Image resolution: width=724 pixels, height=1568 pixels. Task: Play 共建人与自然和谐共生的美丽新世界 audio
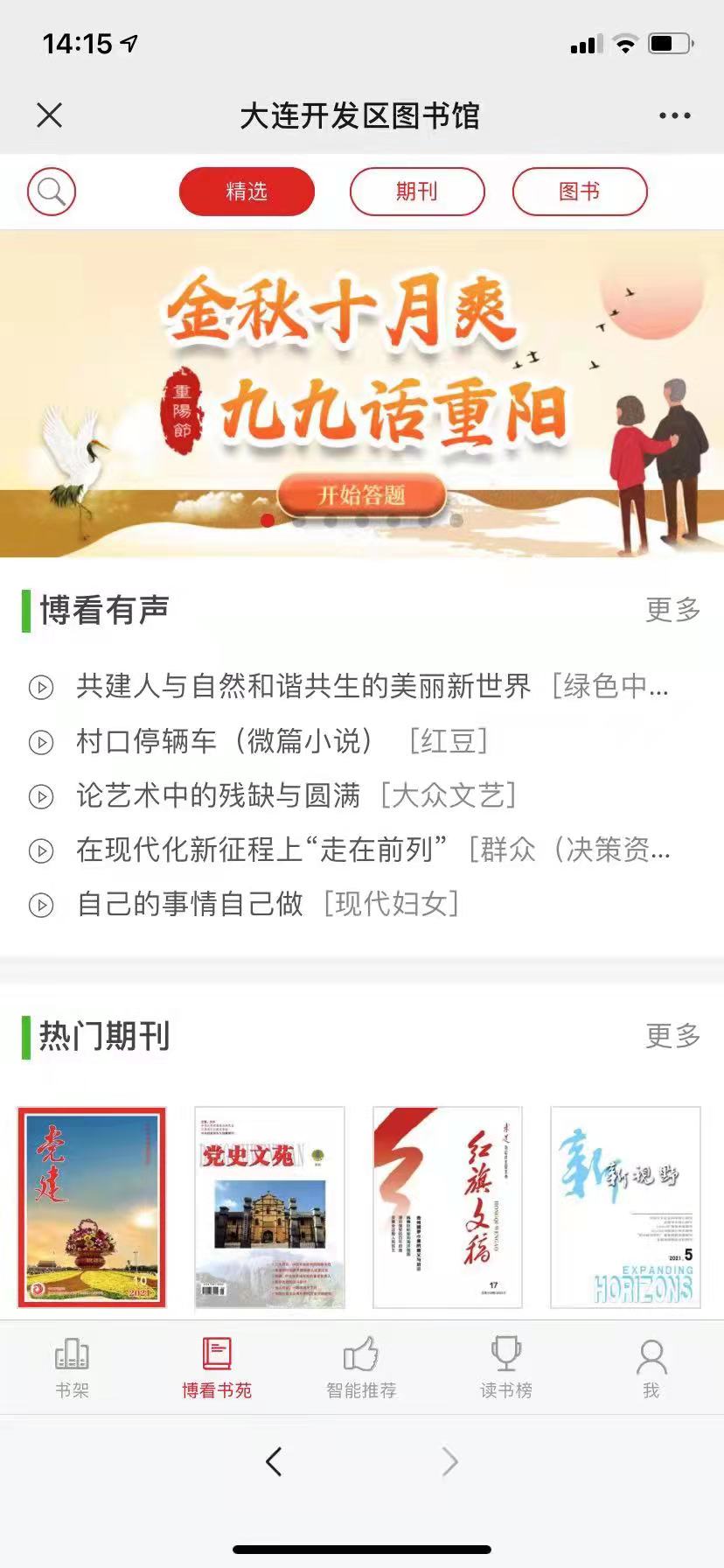click(x=303, y=687)
